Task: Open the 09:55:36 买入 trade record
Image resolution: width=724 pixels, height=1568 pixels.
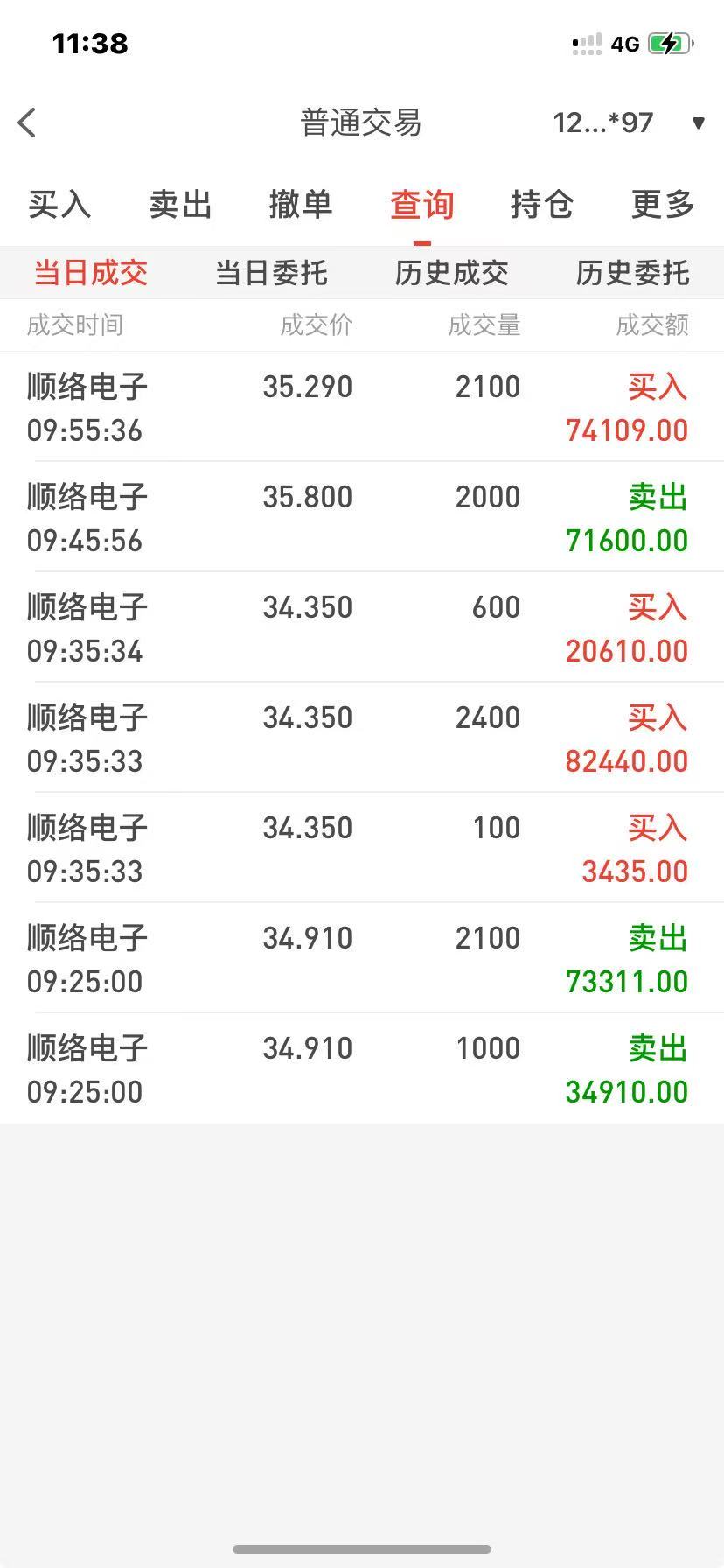Action: tap(362, 408)
